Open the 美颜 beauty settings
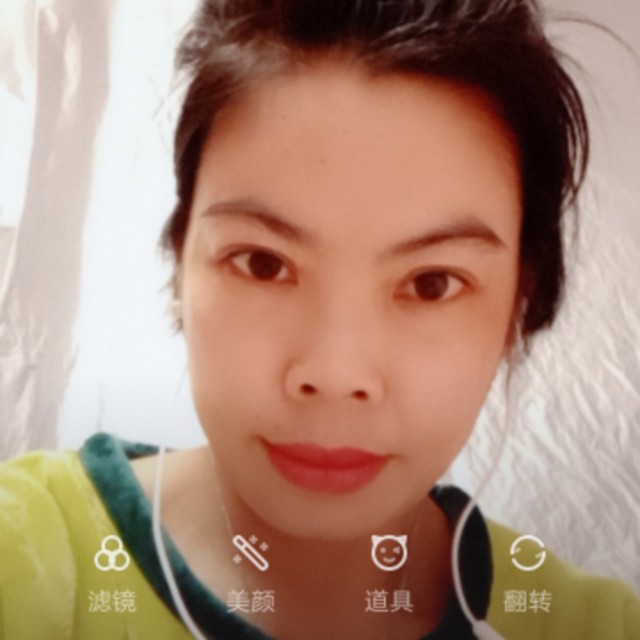The image size is (640, 640). click(x=251, y=573)
